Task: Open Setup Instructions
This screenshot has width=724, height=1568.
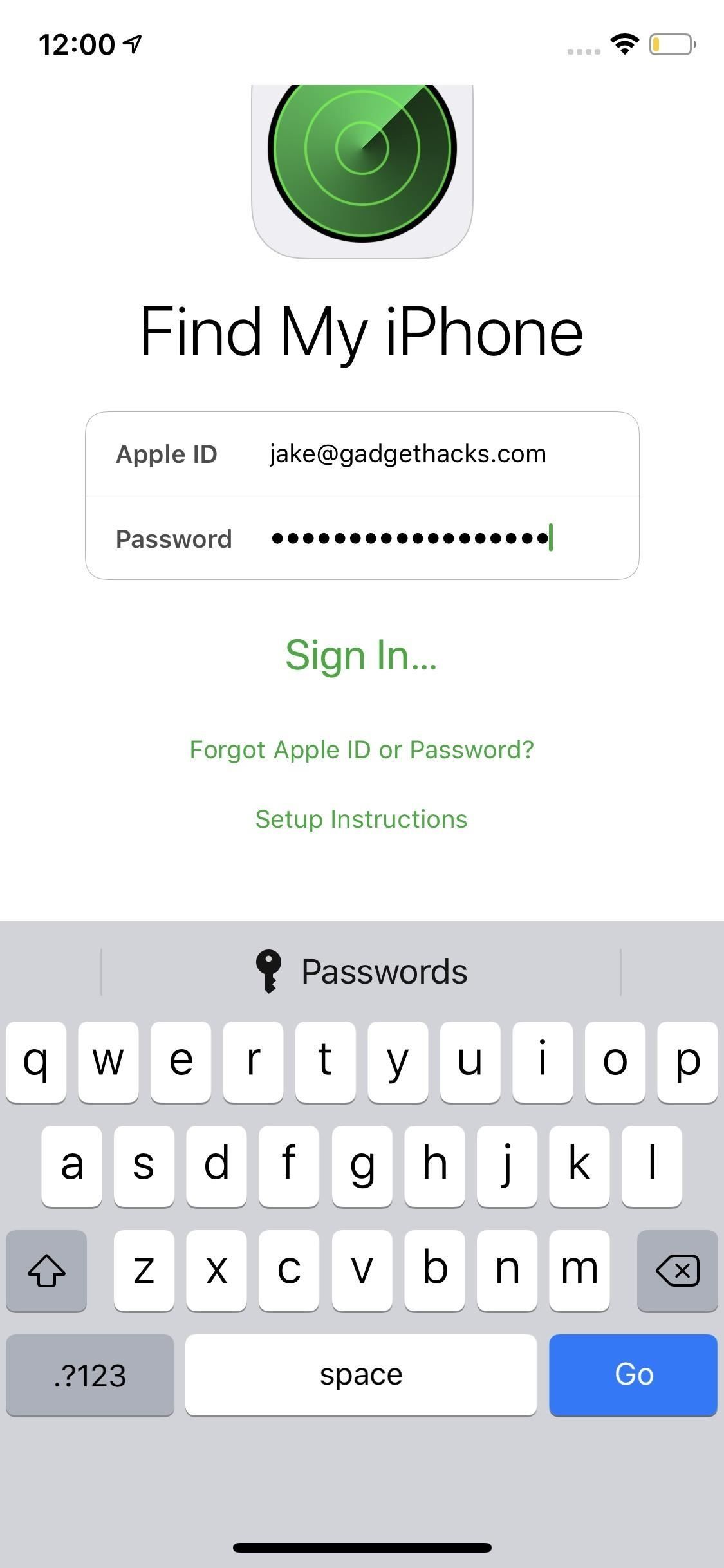Action: point(361,819)
